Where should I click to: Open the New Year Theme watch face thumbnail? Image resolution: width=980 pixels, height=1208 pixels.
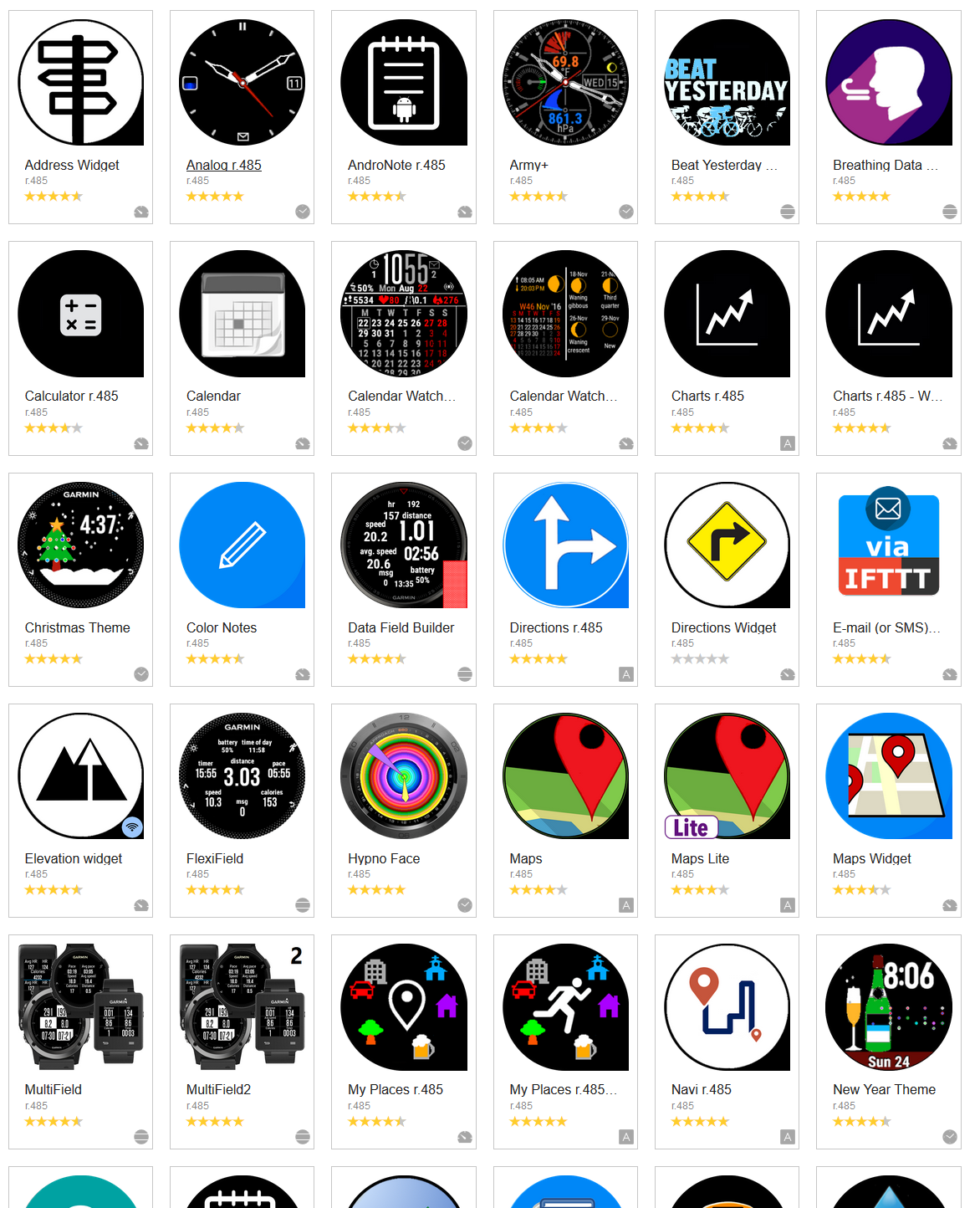click(x=888, y=1006)
